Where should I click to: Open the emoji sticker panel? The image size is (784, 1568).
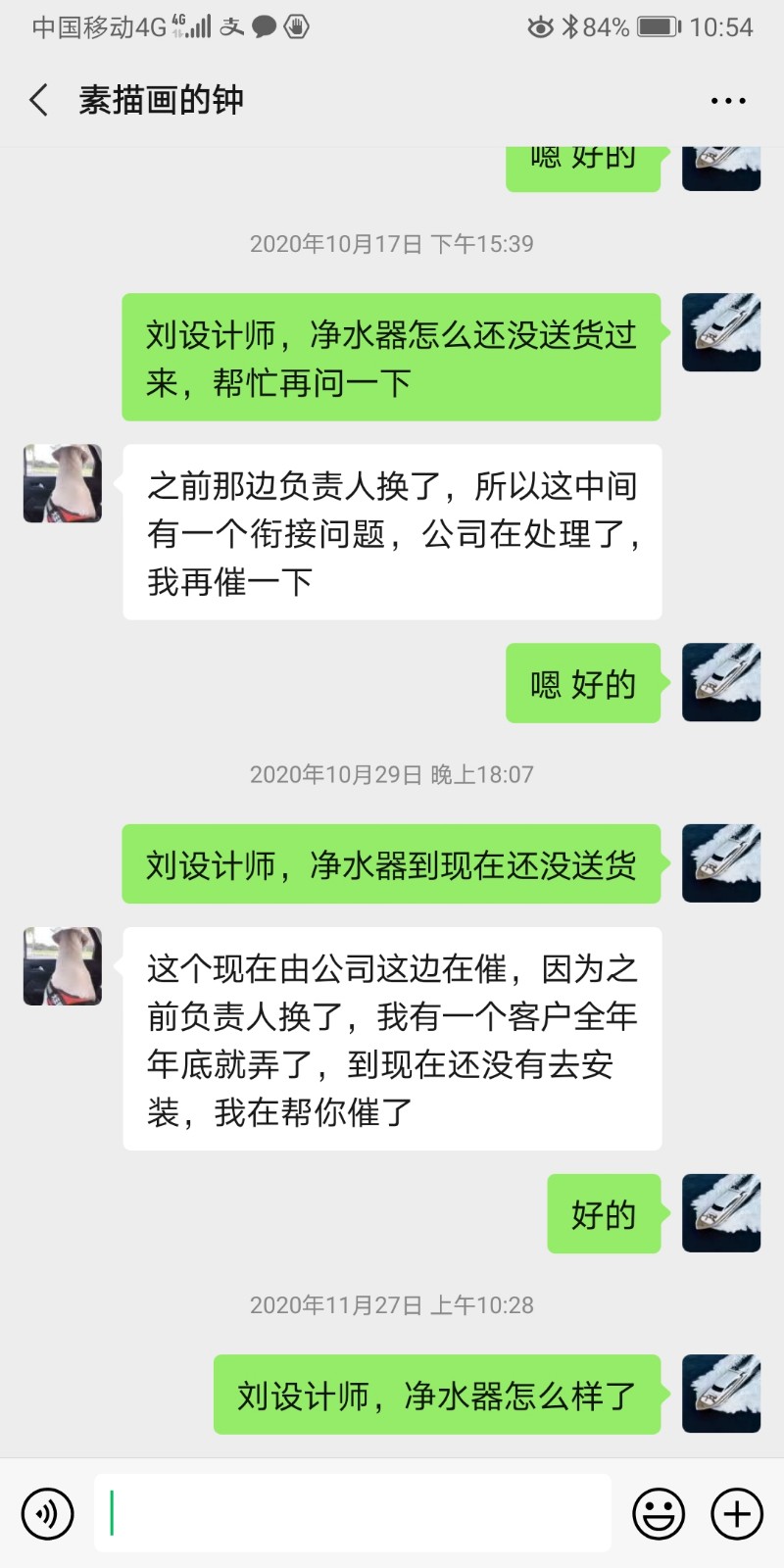[x=659, y=1514]
